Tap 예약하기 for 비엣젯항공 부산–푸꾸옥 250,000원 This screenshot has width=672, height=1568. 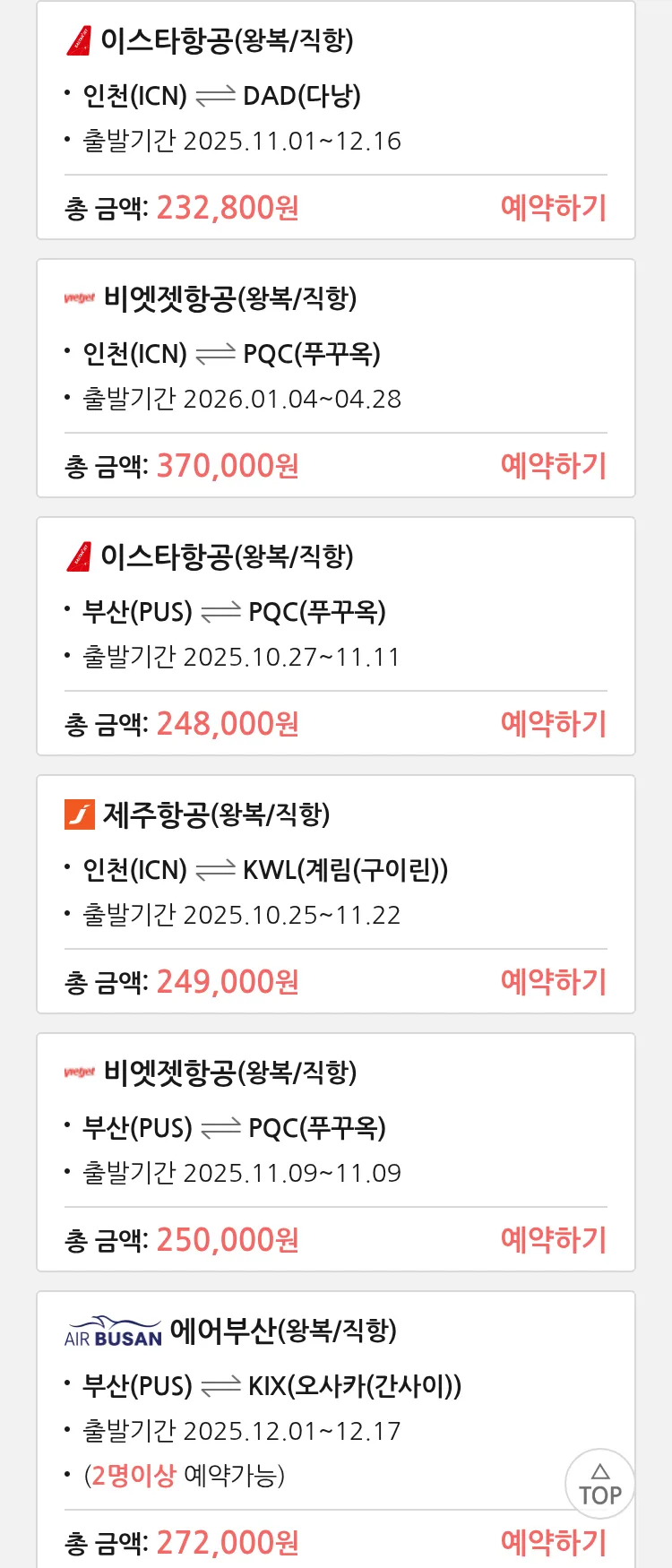[553, 1240]
